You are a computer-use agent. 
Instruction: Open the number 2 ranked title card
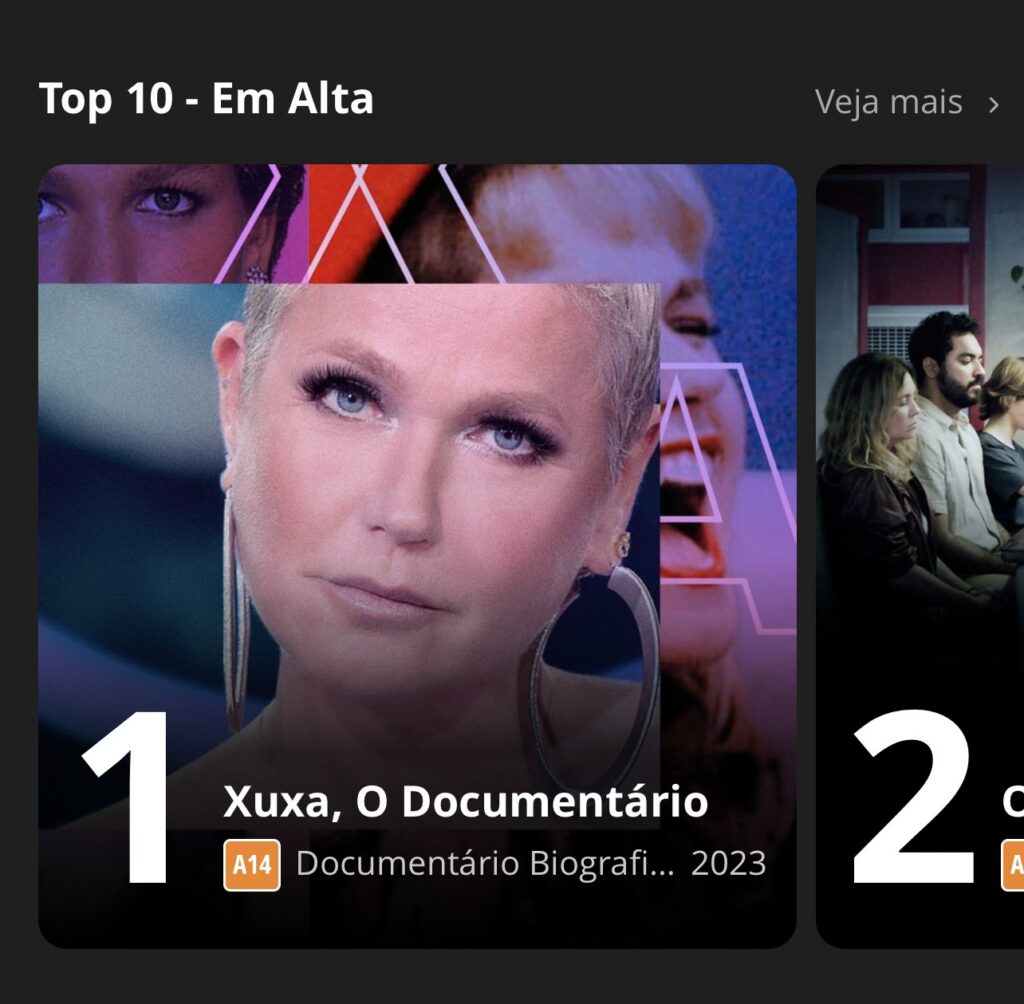[x=920, y=555]
